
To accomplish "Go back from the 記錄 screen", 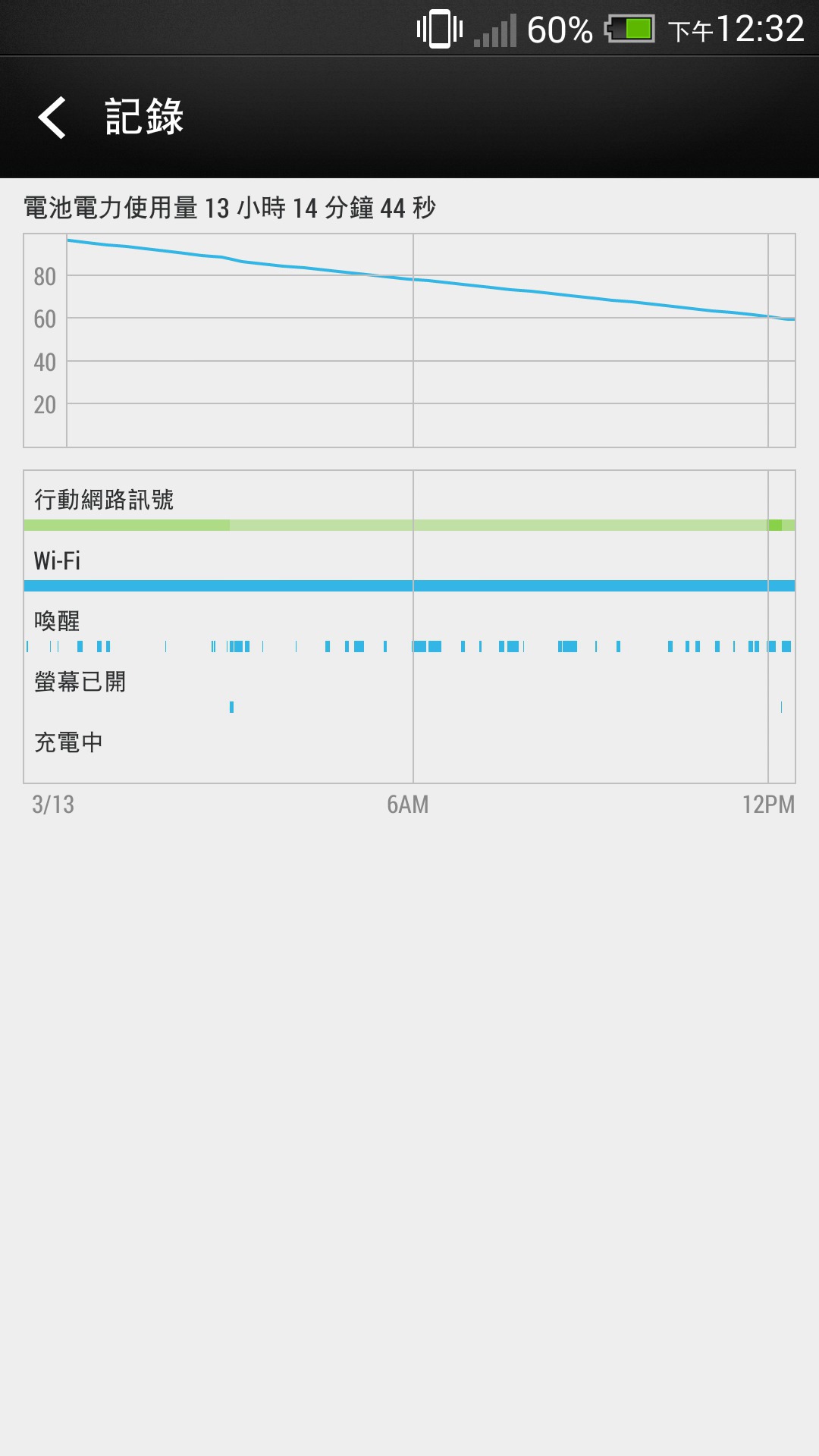I will point(52,118).
